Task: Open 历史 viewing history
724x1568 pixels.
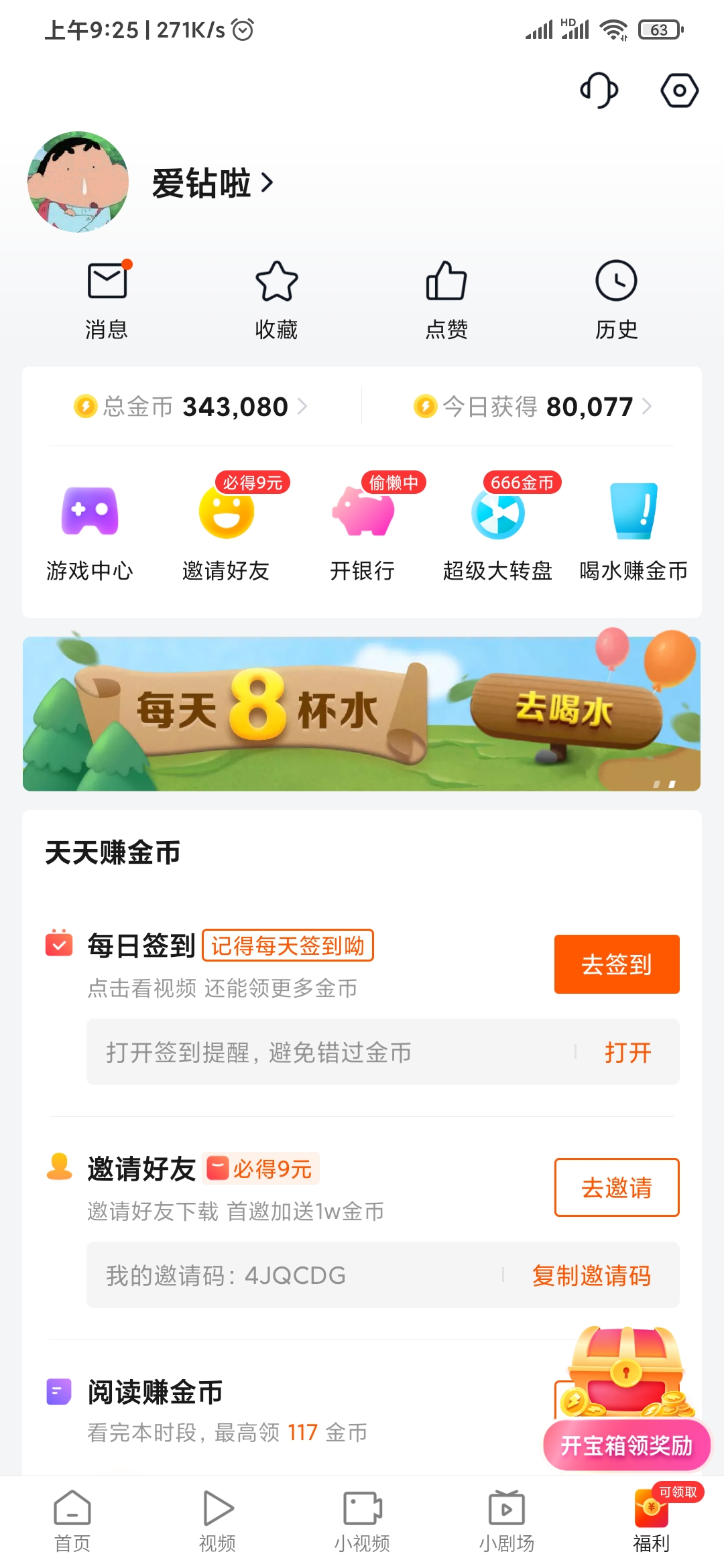Action: [x=616, y=300]
